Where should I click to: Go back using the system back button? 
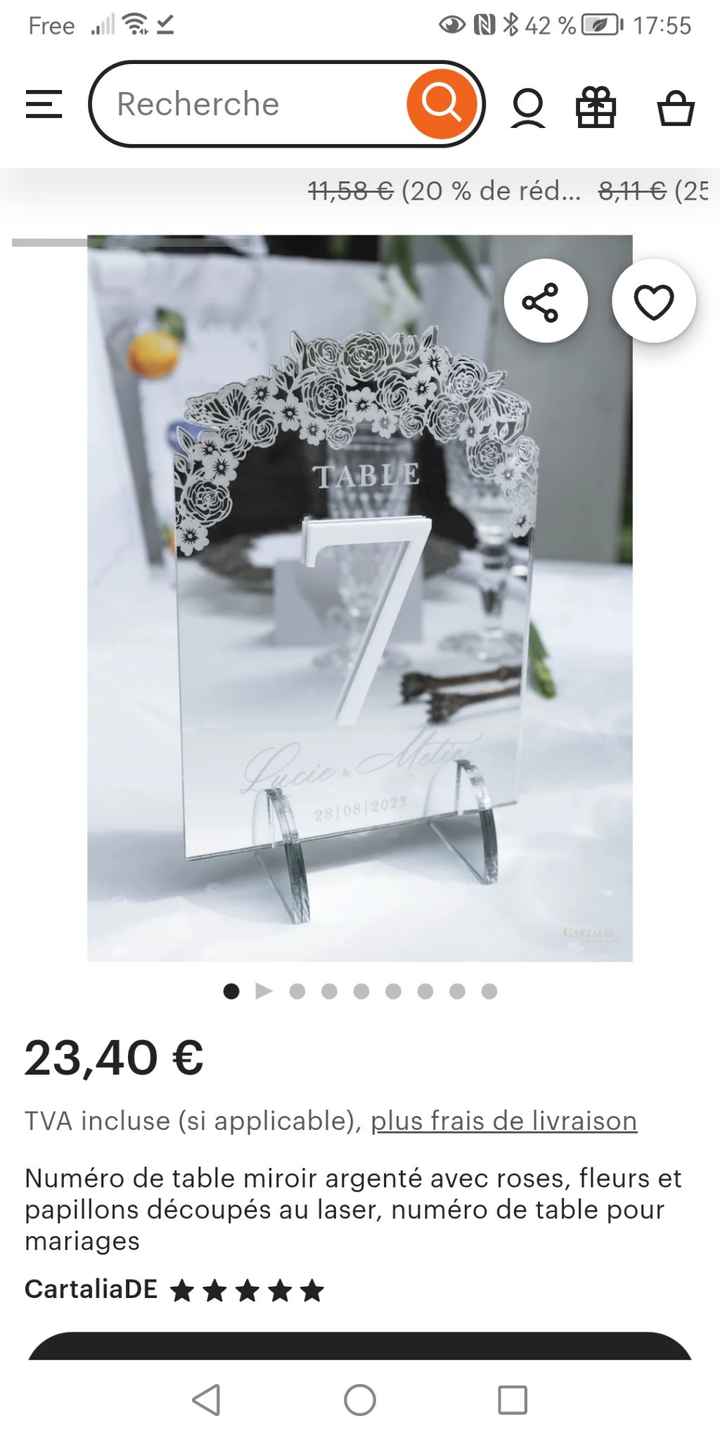(x=206, y=1400)
